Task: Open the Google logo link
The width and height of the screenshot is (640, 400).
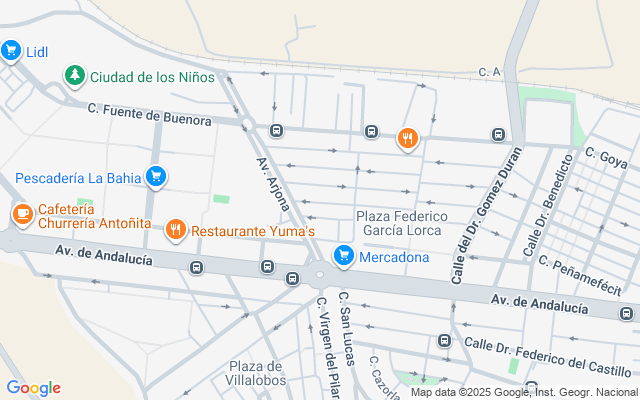Action: pos(33,388)
